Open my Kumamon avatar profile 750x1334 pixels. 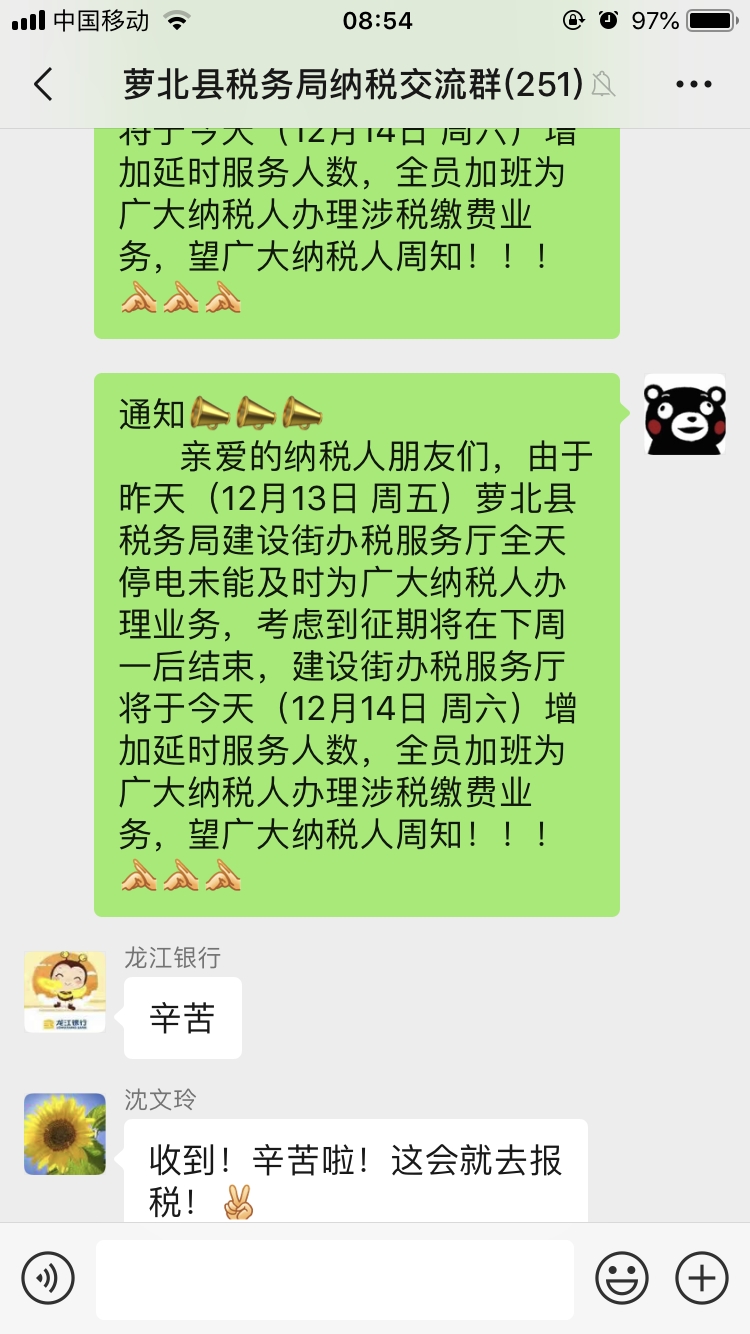click(x=685, y=414)
